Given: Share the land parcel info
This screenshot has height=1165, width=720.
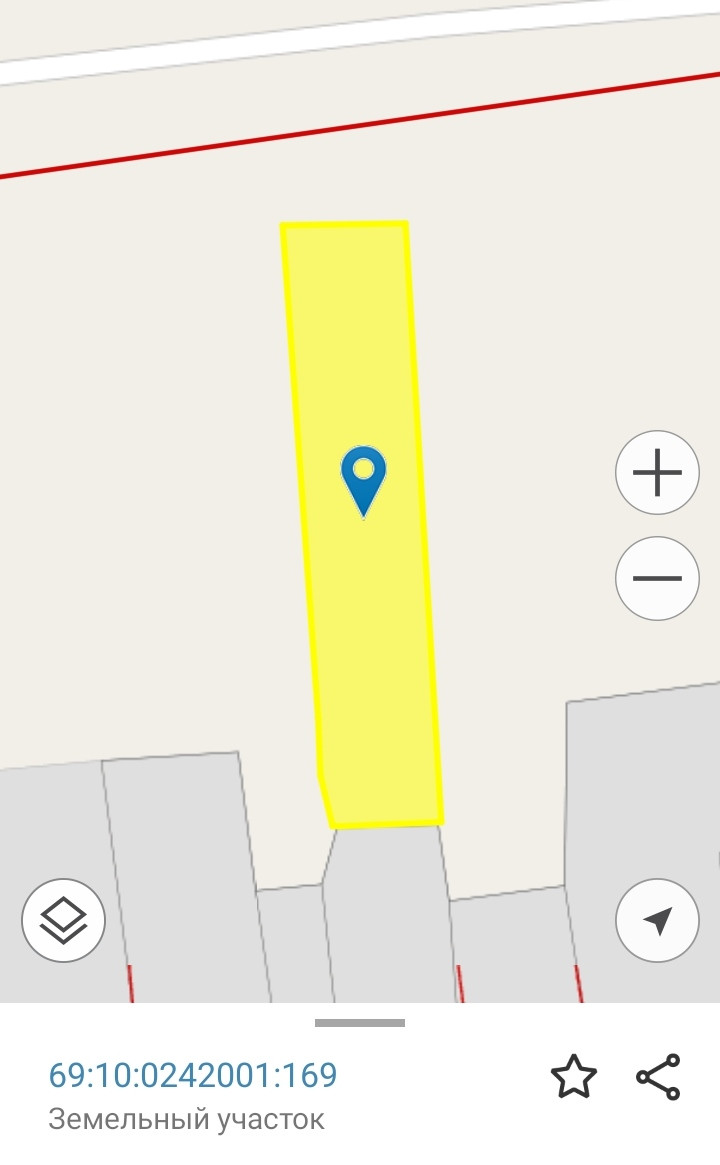Looking at the screenshot, I should pyautogui.click(x=658, y=1077).
